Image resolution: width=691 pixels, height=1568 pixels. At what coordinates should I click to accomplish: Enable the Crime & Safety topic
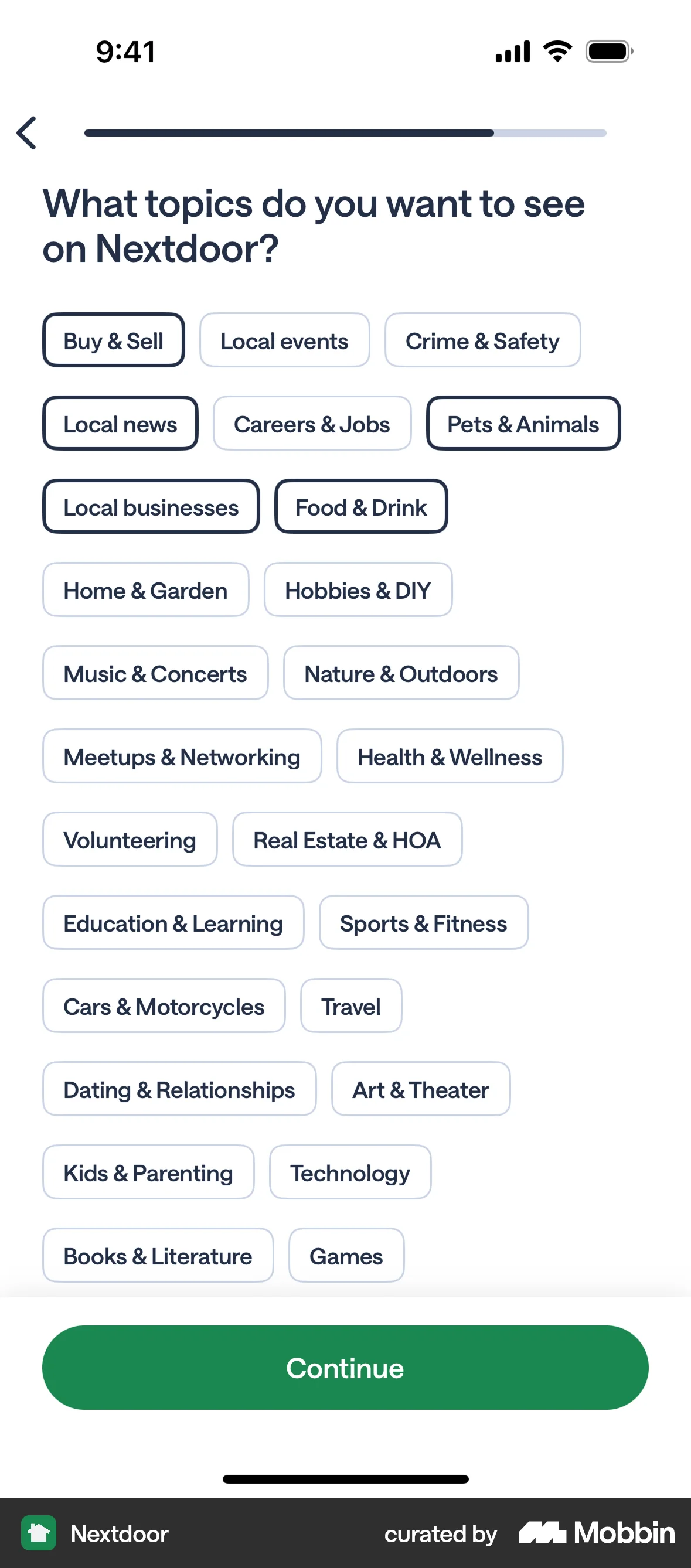pos(482,341)
